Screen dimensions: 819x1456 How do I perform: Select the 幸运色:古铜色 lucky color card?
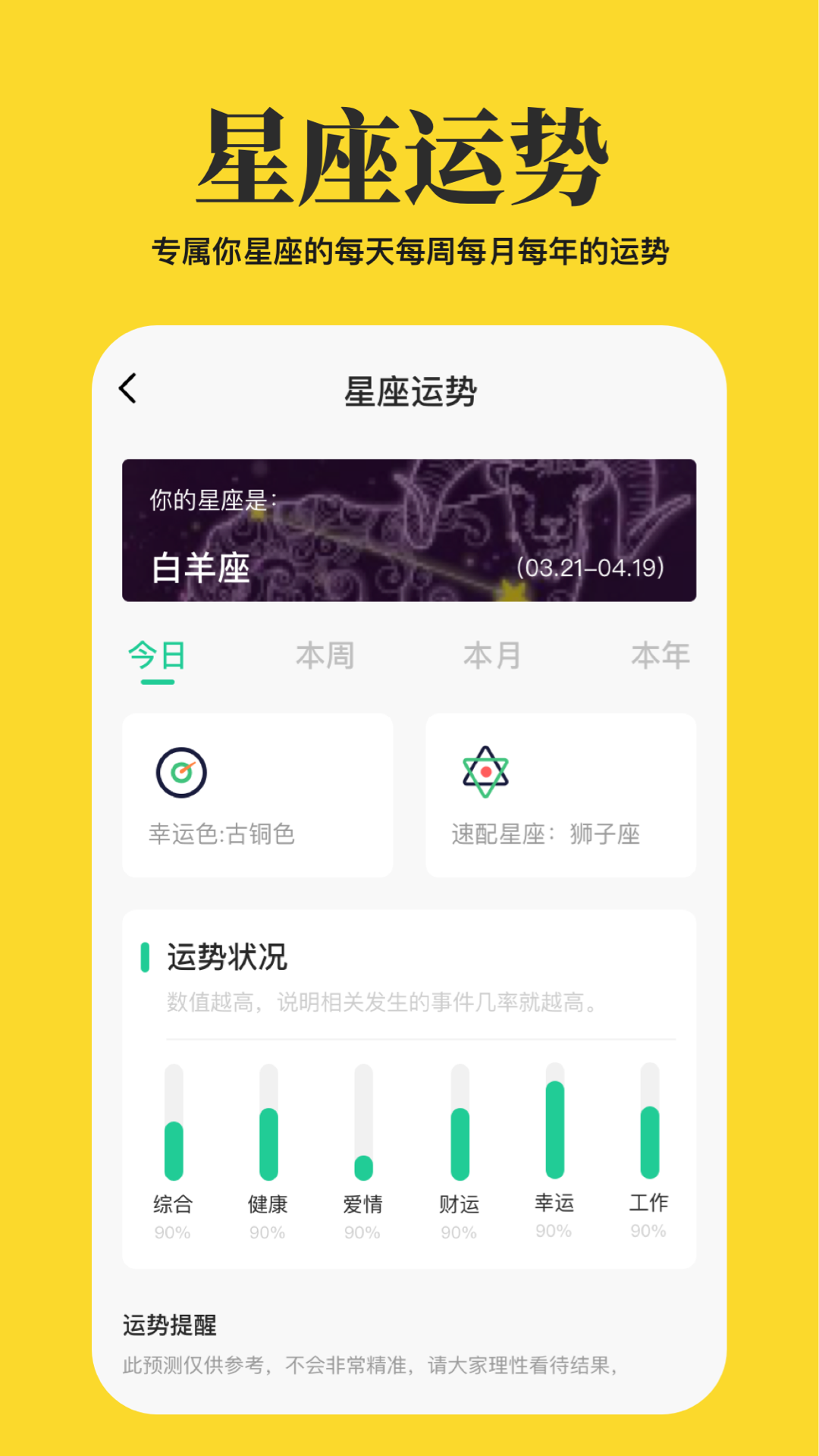pos(258,795)
